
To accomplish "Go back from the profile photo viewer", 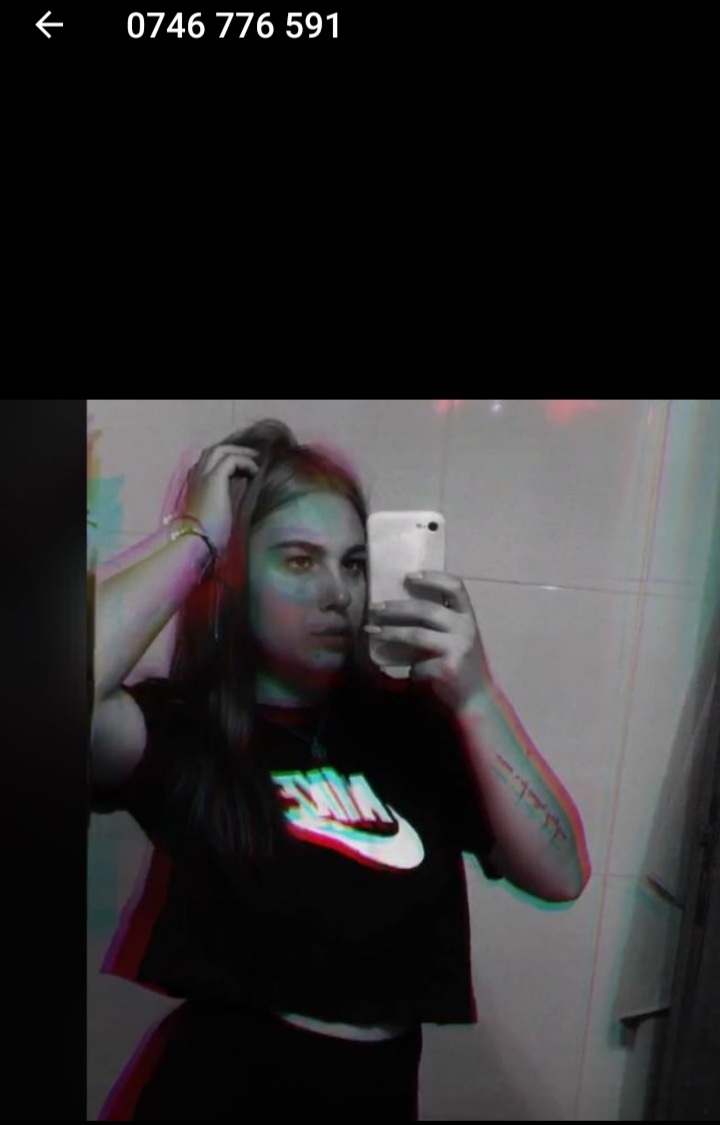I will click(x=48, y=26).
